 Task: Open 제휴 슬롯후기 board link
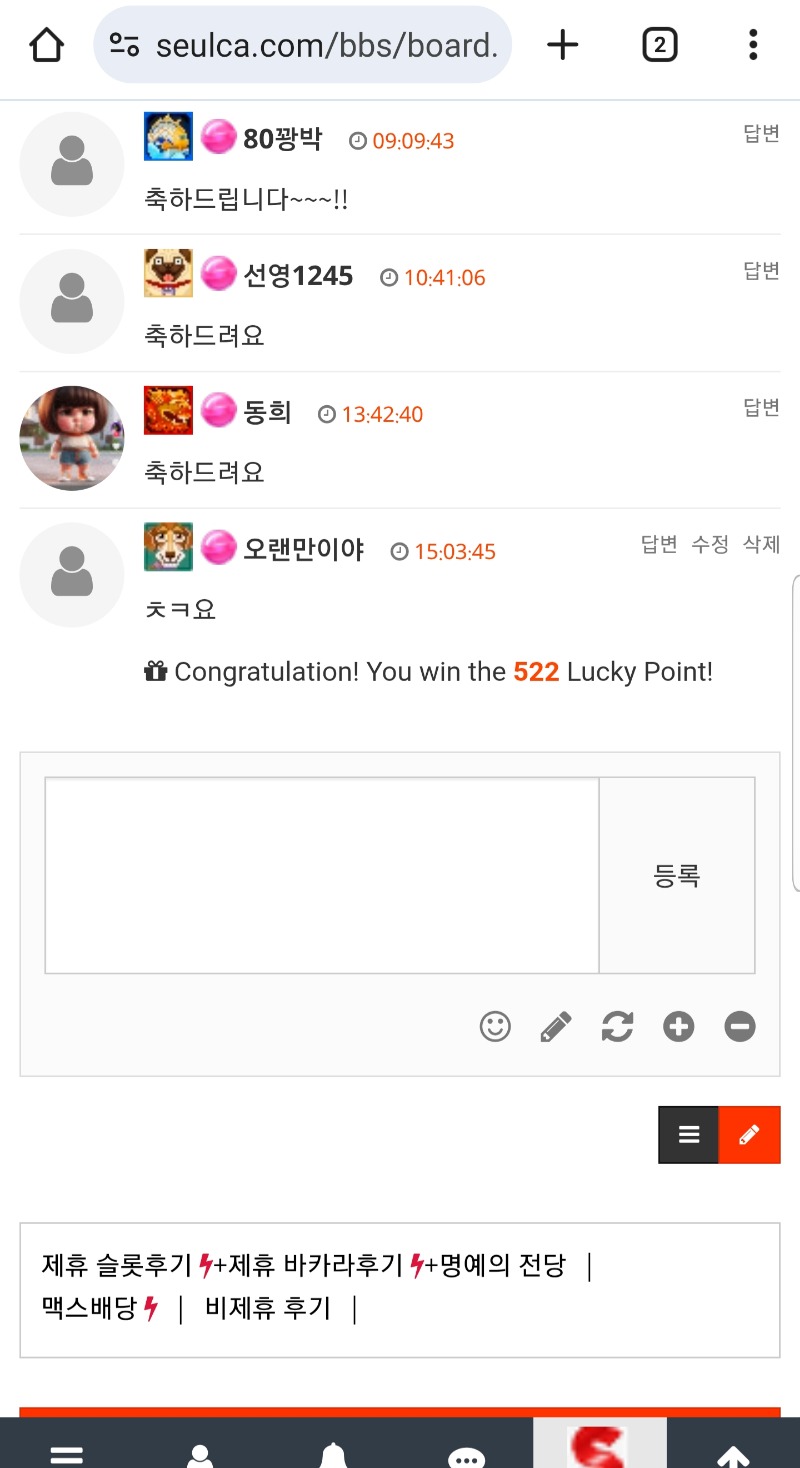[117, 1265]
